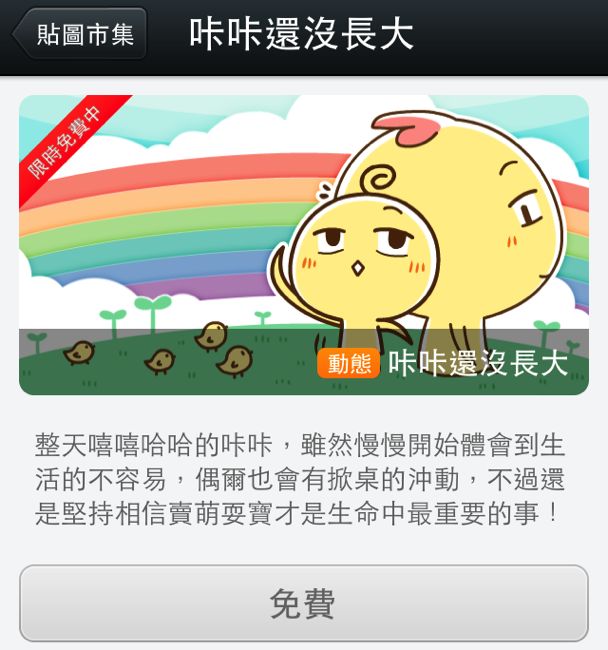Go back to 貼圖市集

pos(80,34)
